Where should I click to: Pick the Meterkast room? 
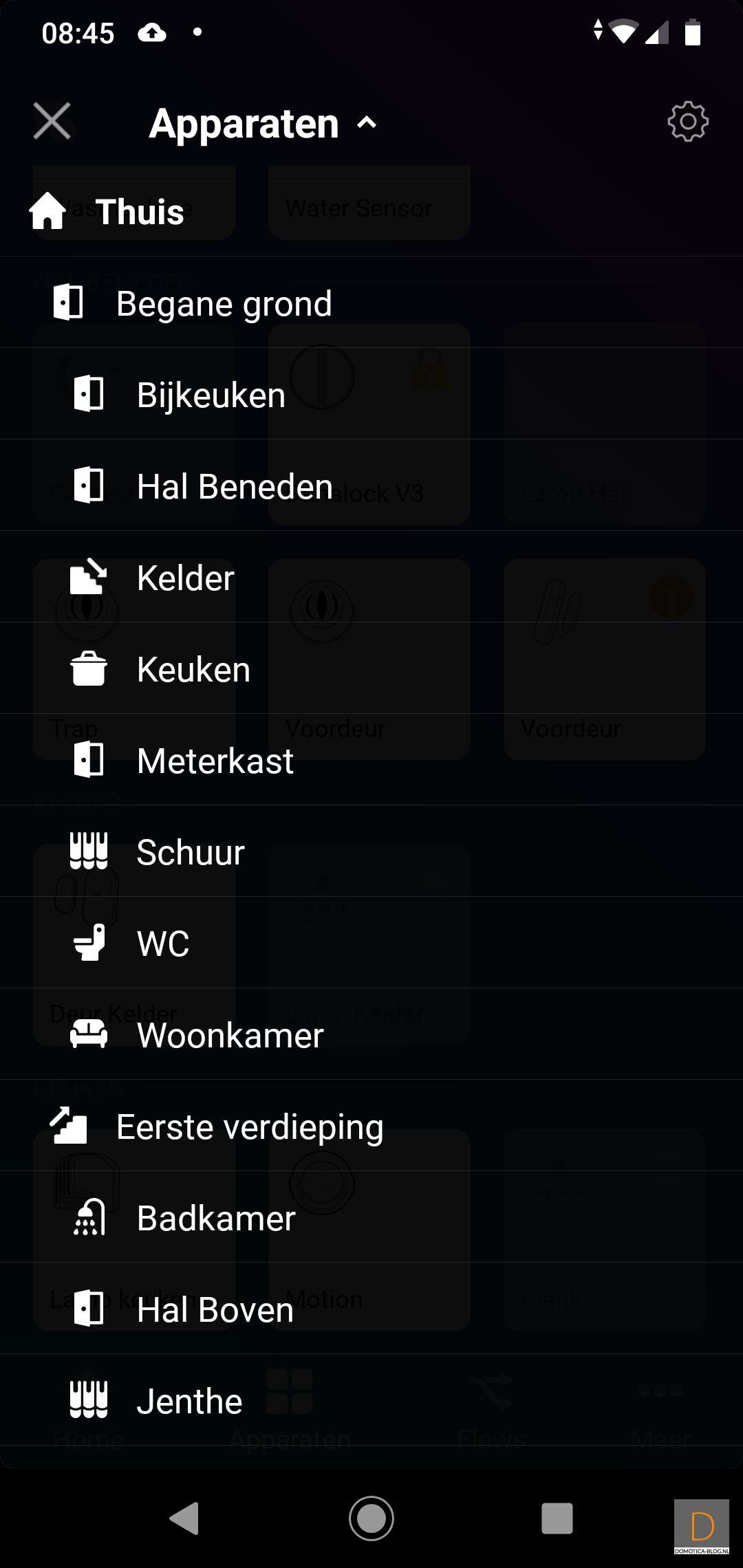[215, 761]
